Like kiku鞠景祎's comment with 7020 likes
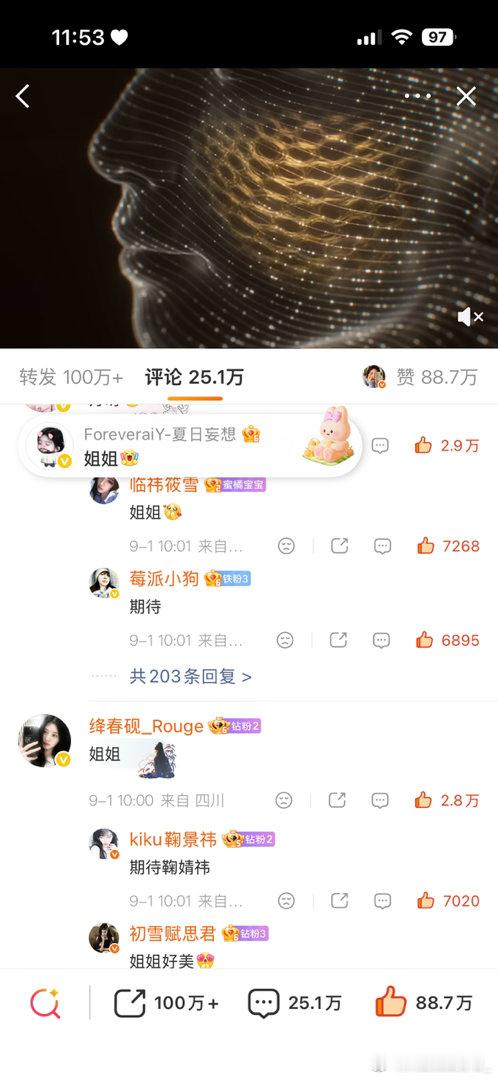Viewport: 498px width, 1080px height. pyautogui.click(x=448, y=900)
